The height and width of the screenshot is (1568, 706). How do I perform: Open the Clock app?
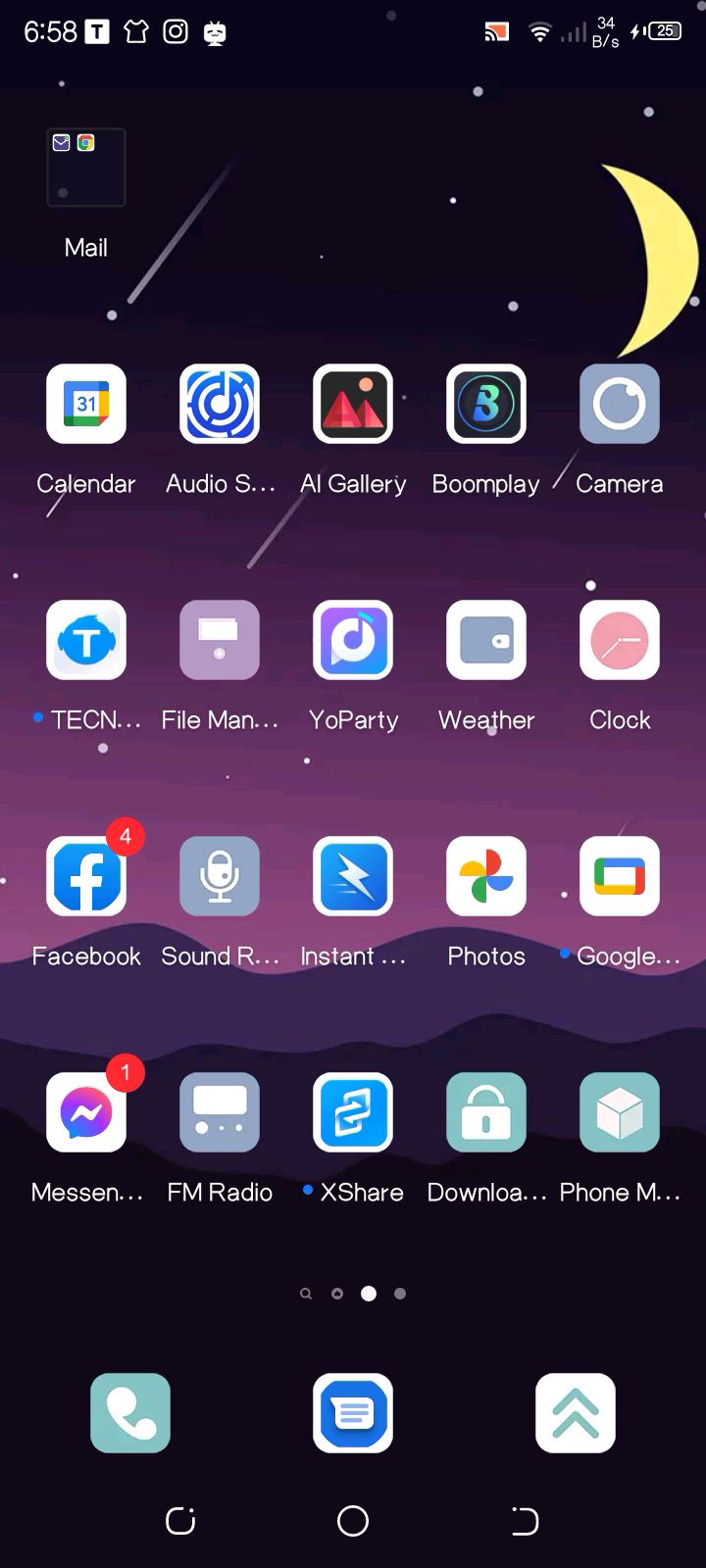tap(620, 640)
